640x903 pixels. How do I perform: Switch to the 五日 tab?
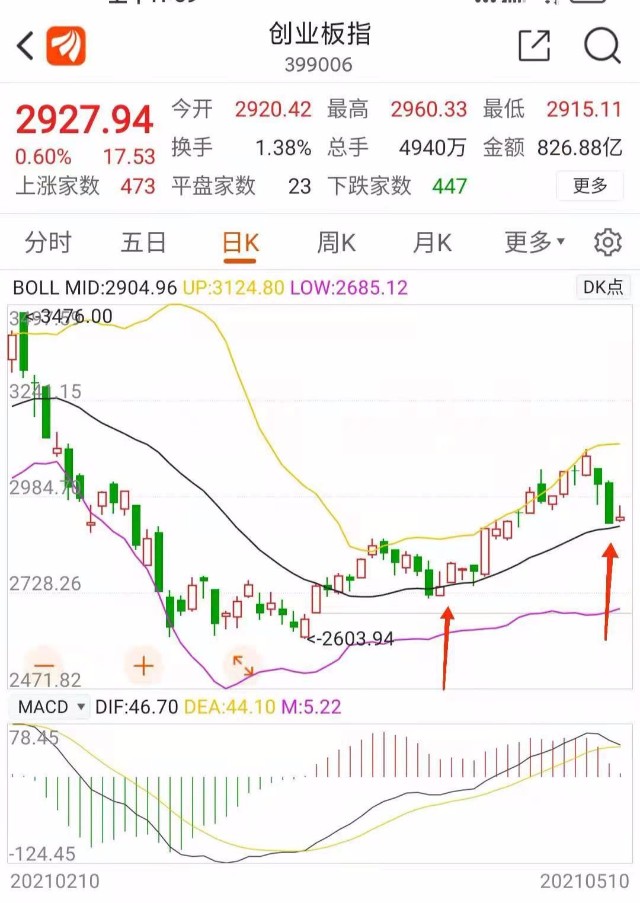143,242
